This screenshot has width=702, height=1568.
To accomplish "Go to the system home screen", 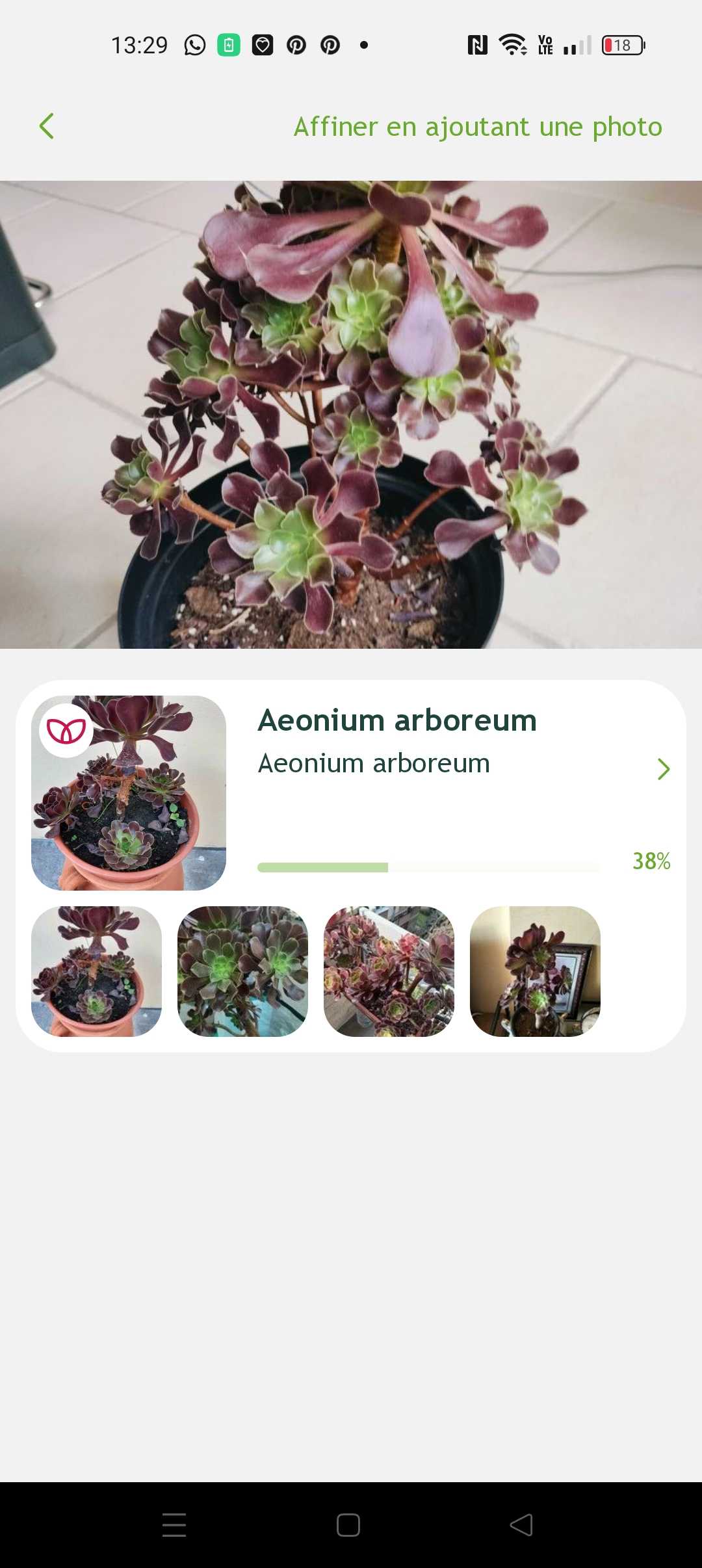I will 348,1525.
